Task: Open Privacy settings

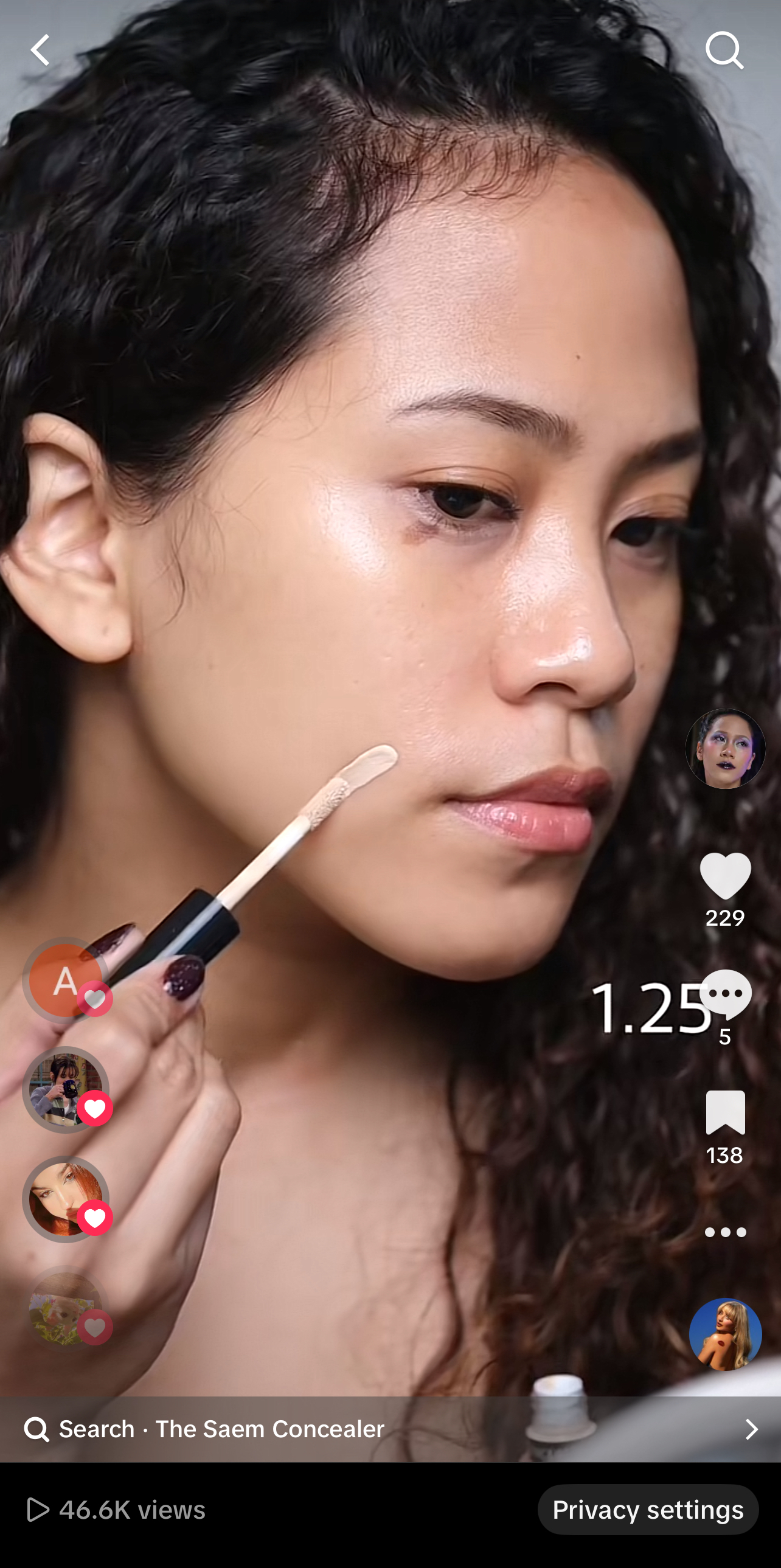Action: coord(648,1510)
